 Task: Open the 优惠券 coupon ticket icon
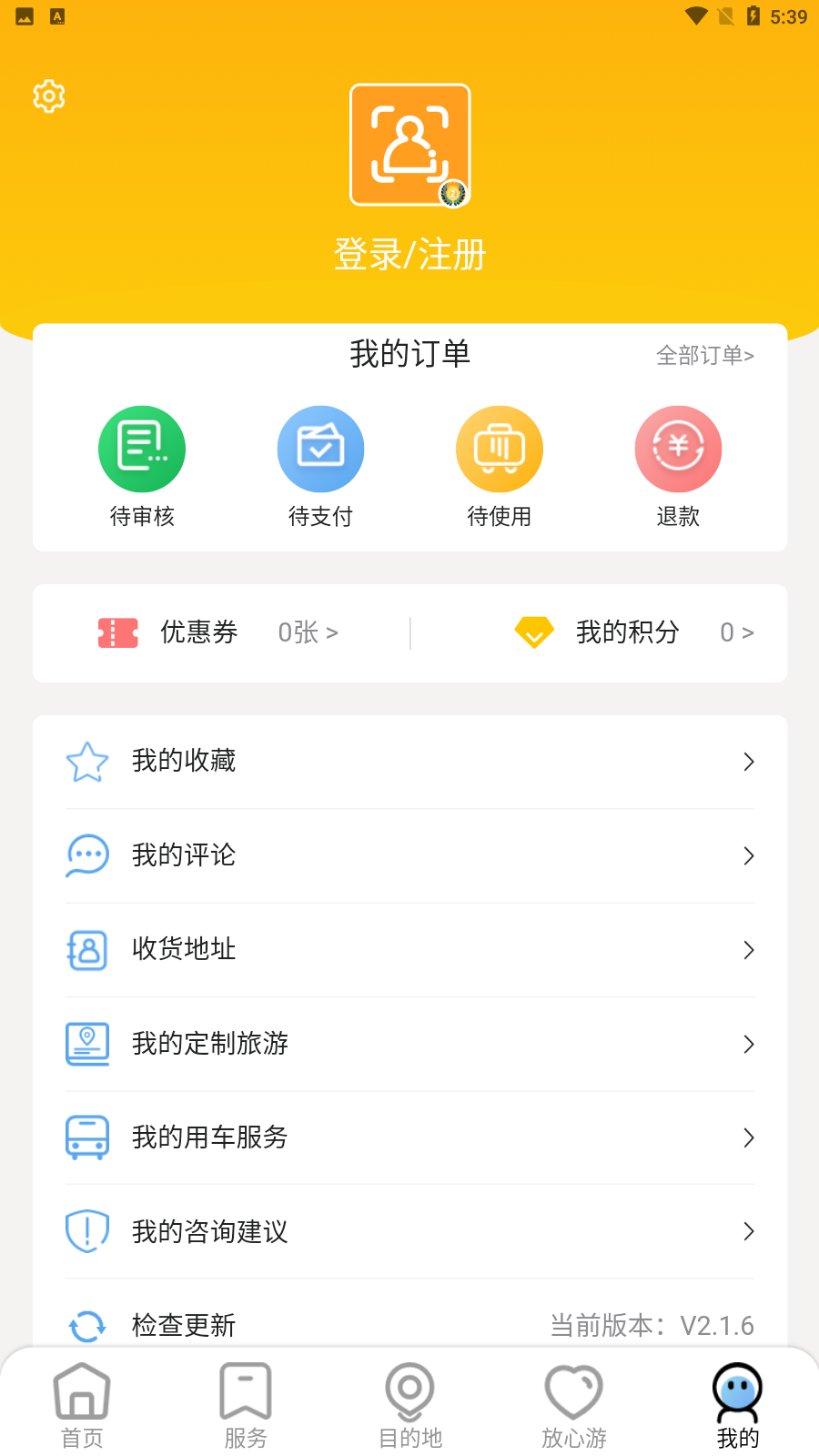[116, 632]
